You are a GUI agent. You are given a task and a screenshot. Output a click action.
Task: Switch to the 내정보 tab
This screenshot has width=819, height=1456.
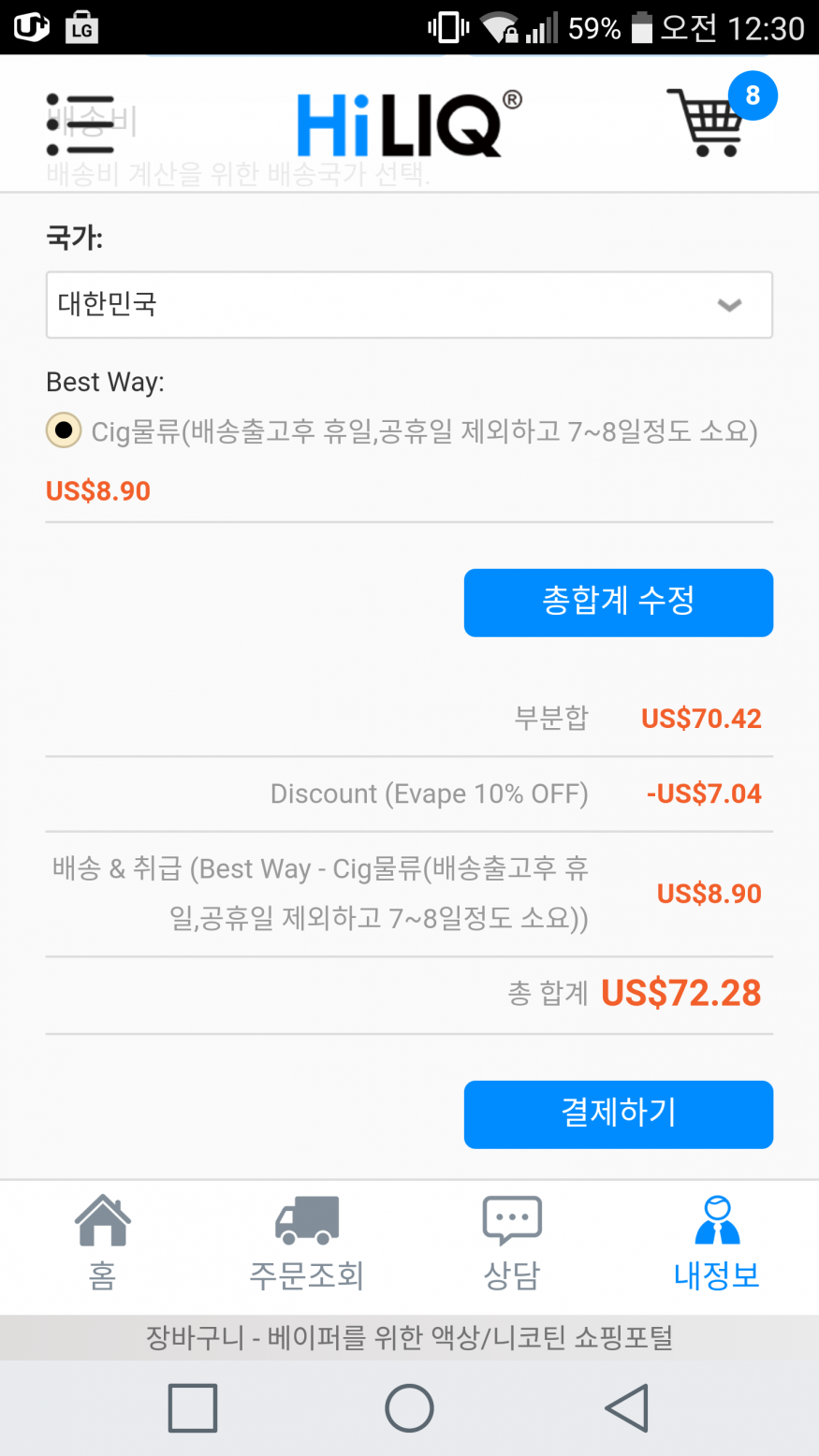716,1244
